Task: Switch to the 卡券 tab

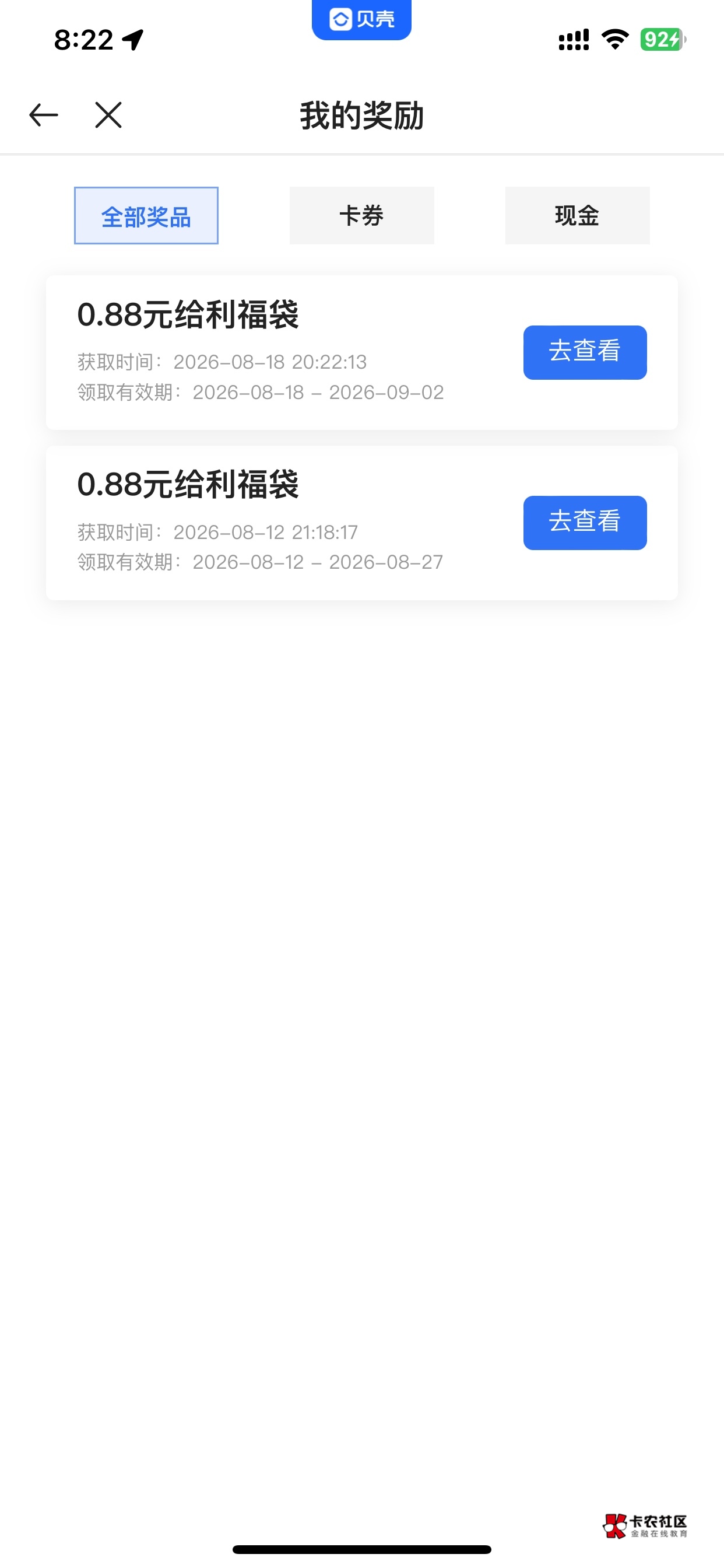Action: click(x=361, y=215)
